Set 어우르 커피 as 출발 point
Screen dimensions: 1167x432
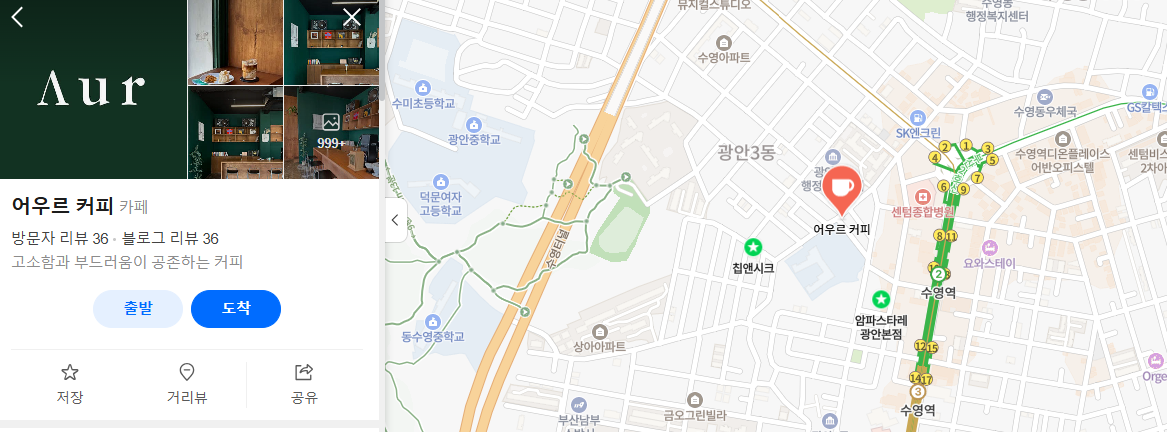(x=138, y=309)
